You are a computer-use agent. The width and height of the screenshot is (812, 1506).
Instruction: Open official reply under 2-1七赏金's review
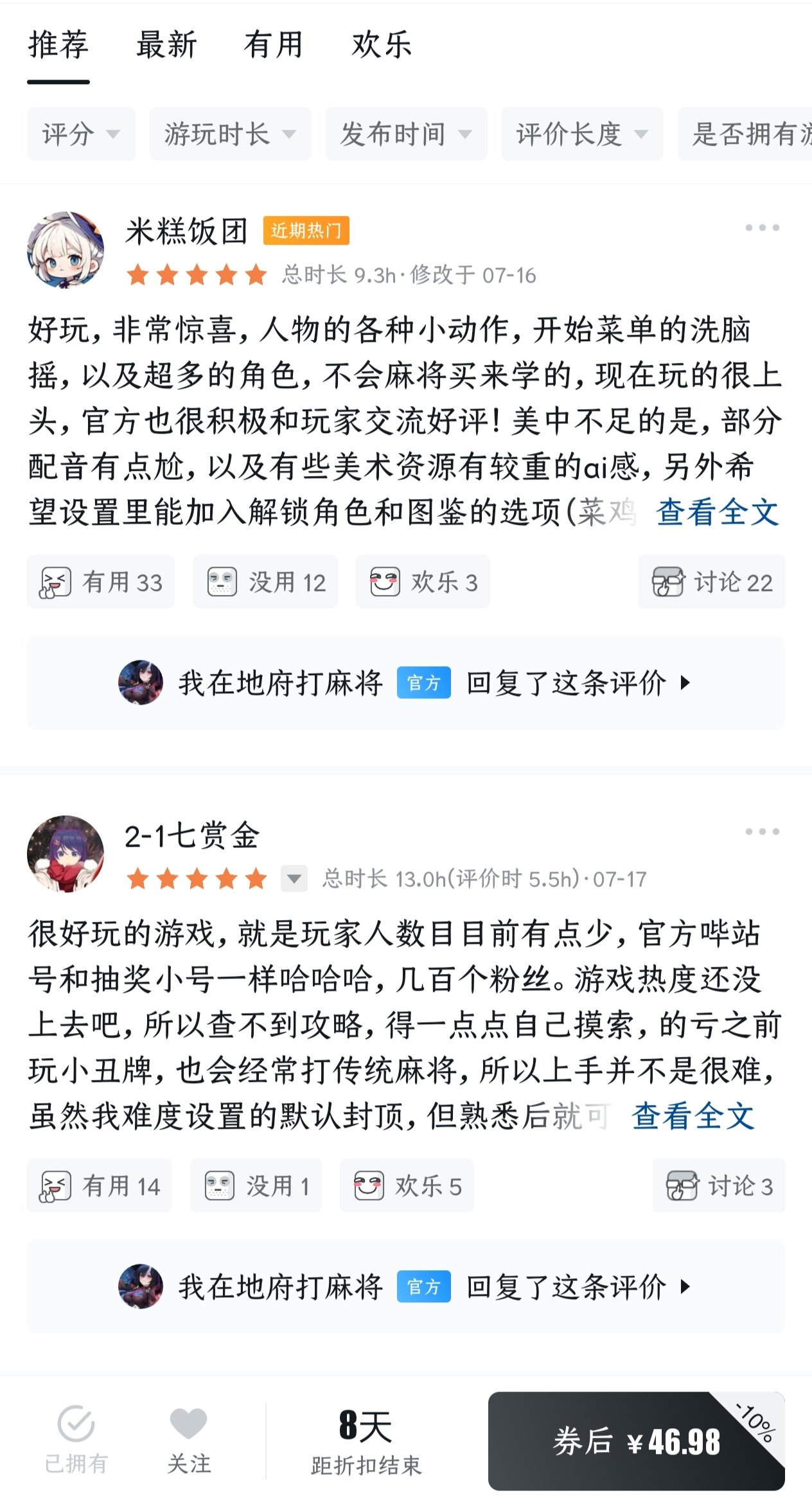(405, 1287)
